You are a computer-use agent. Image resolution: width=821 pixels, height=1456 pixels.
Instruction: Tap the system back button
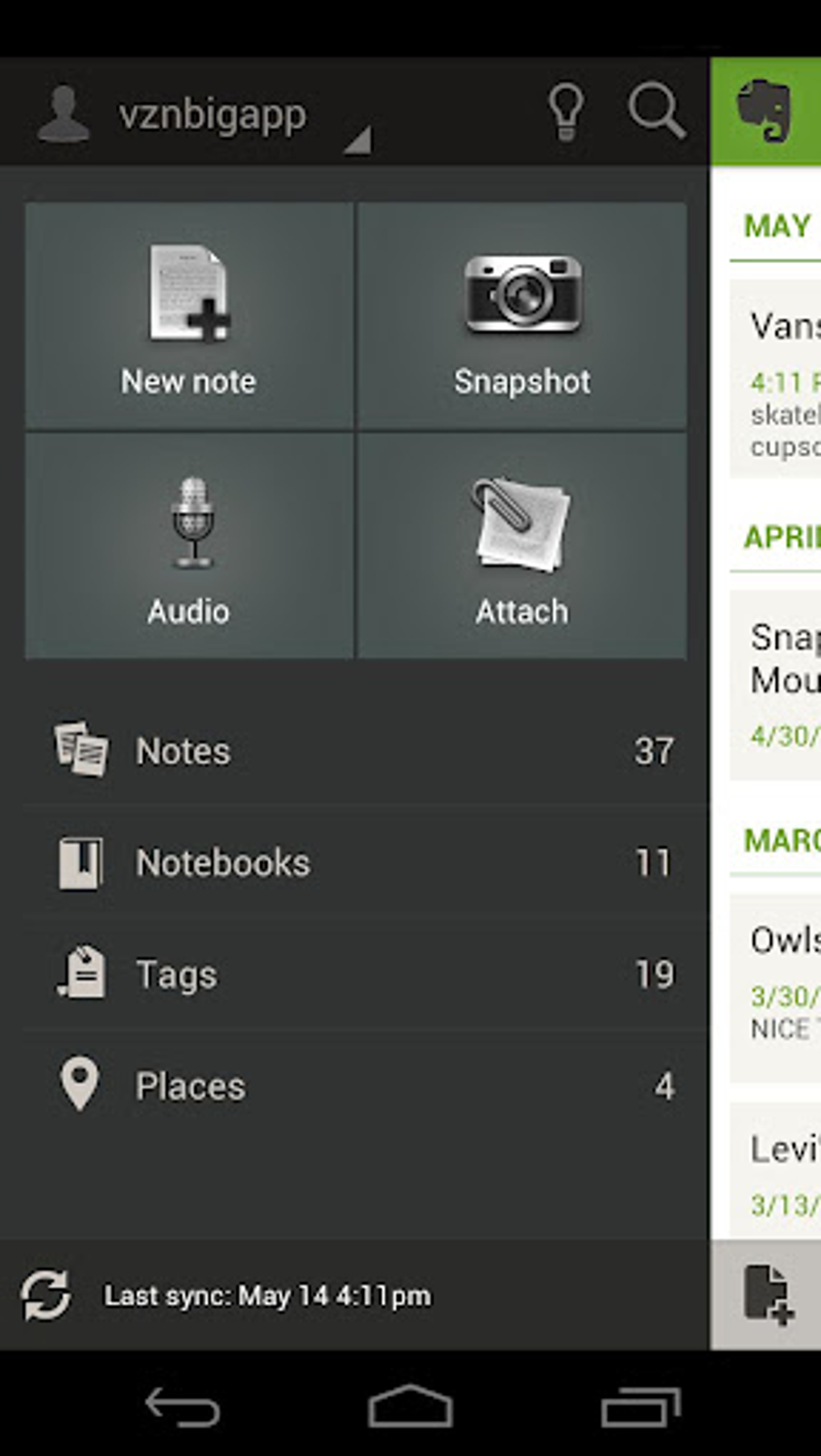point(183,1406)
